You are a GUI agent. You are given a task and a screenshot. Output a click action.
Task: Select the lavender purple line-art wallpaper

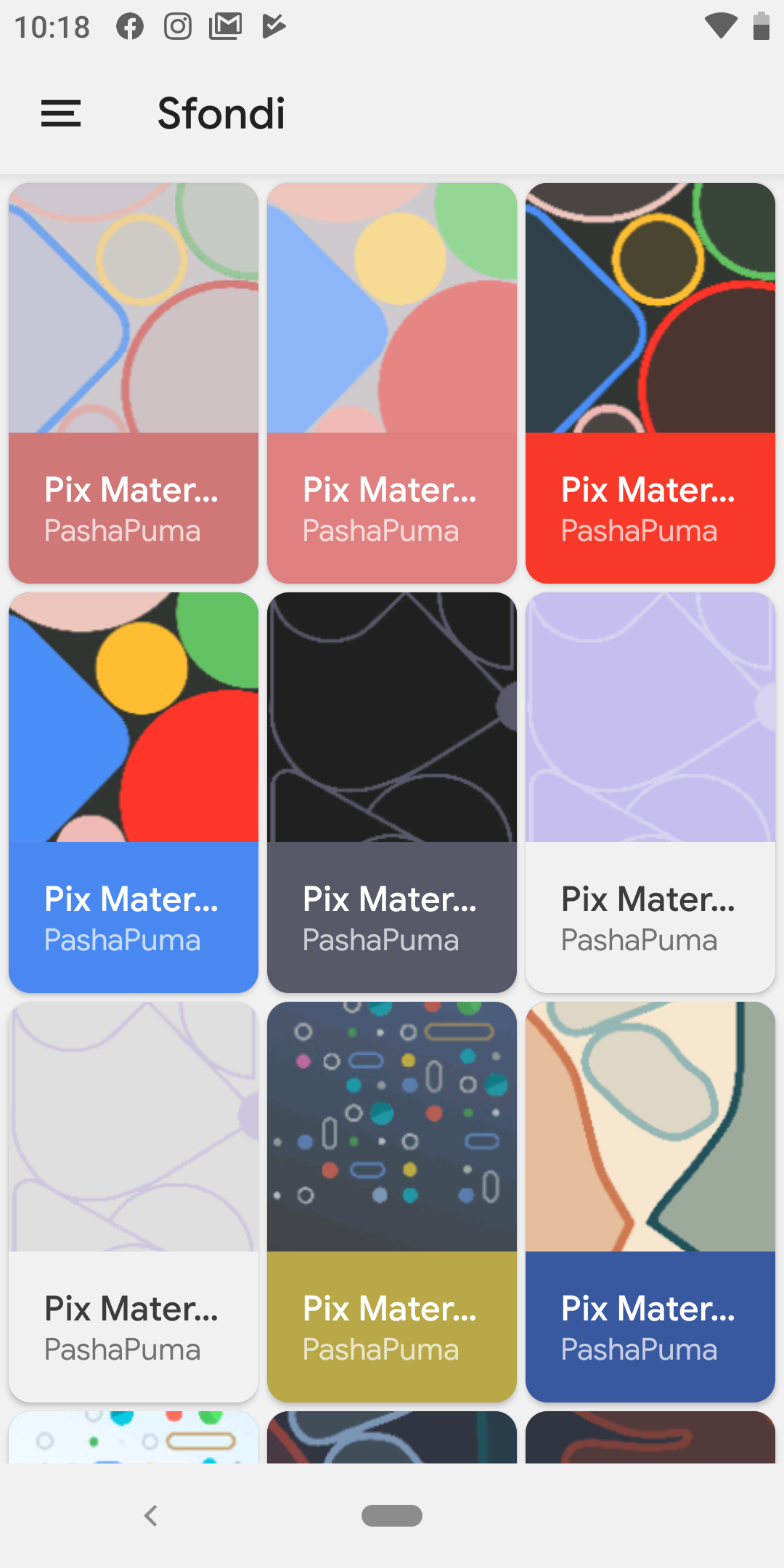650,792
